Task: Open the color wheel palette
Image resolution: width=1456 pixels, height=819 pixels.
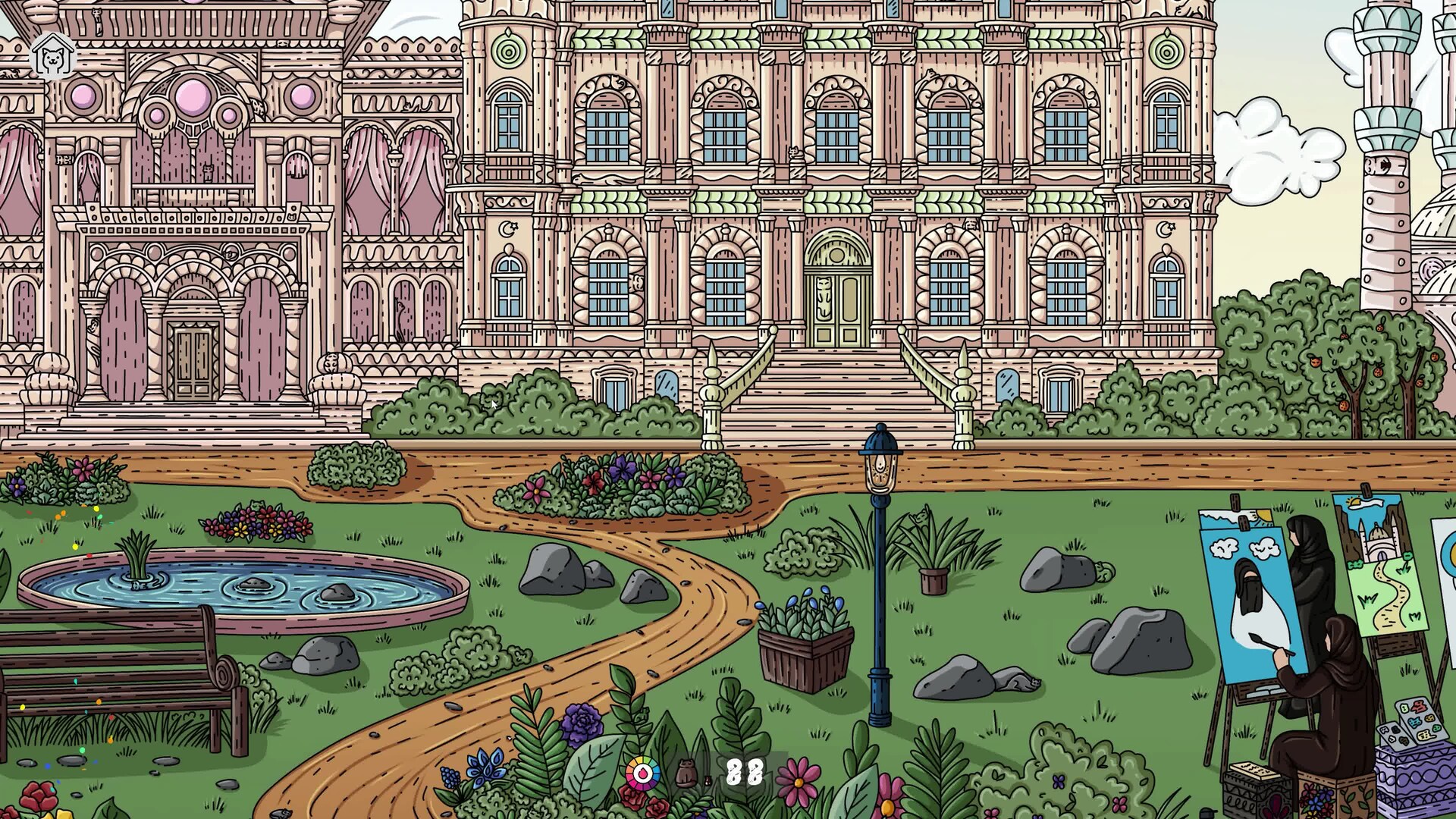Action: click(642, 773)
